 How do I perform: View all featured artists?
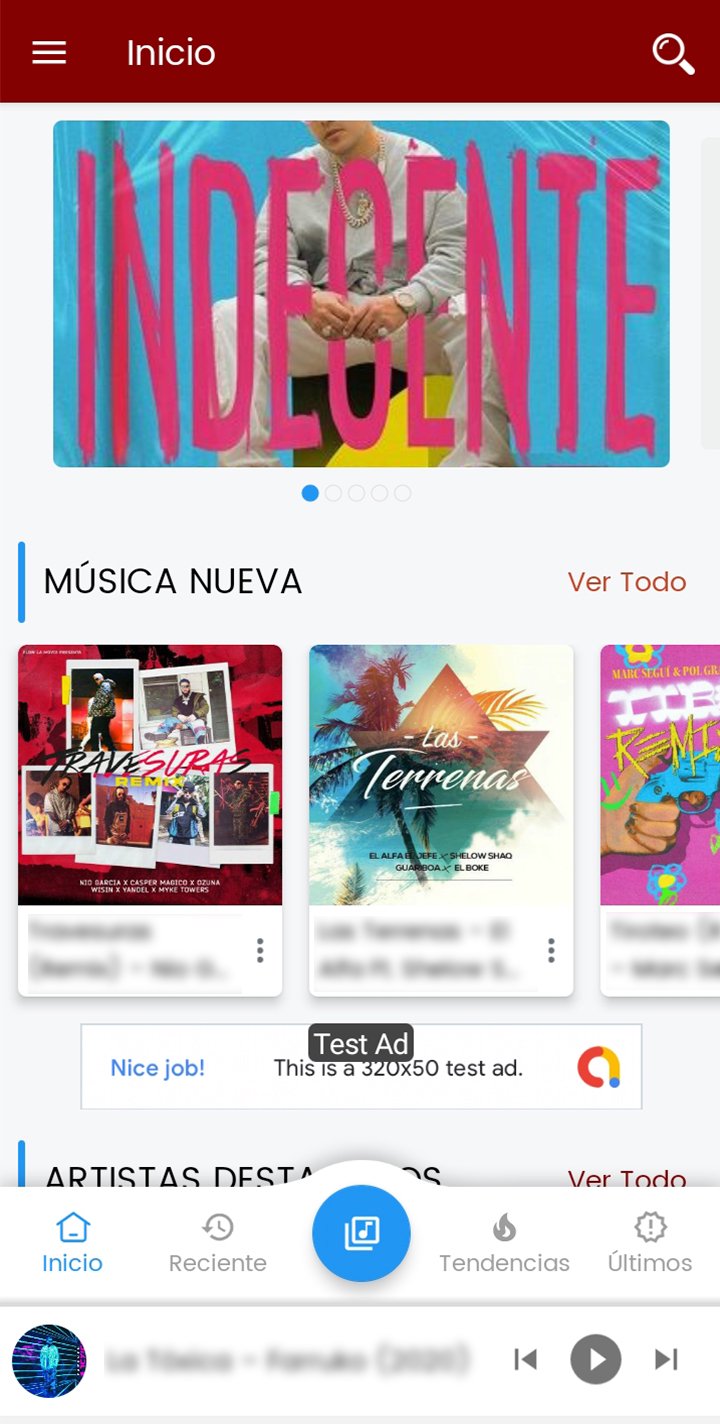click(x=626, y=1178)
